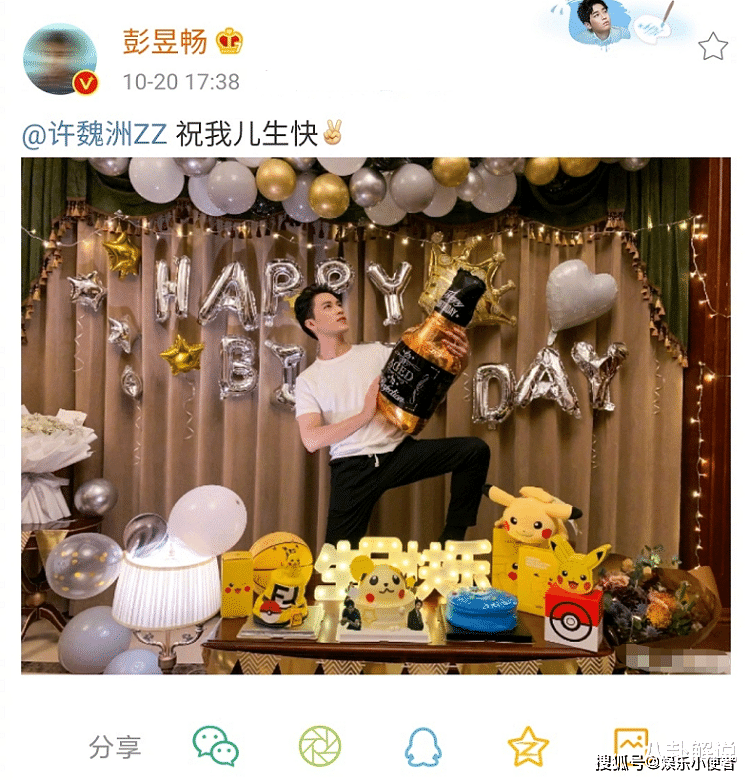Share the post to WeChat

click(x=215, y=746)
